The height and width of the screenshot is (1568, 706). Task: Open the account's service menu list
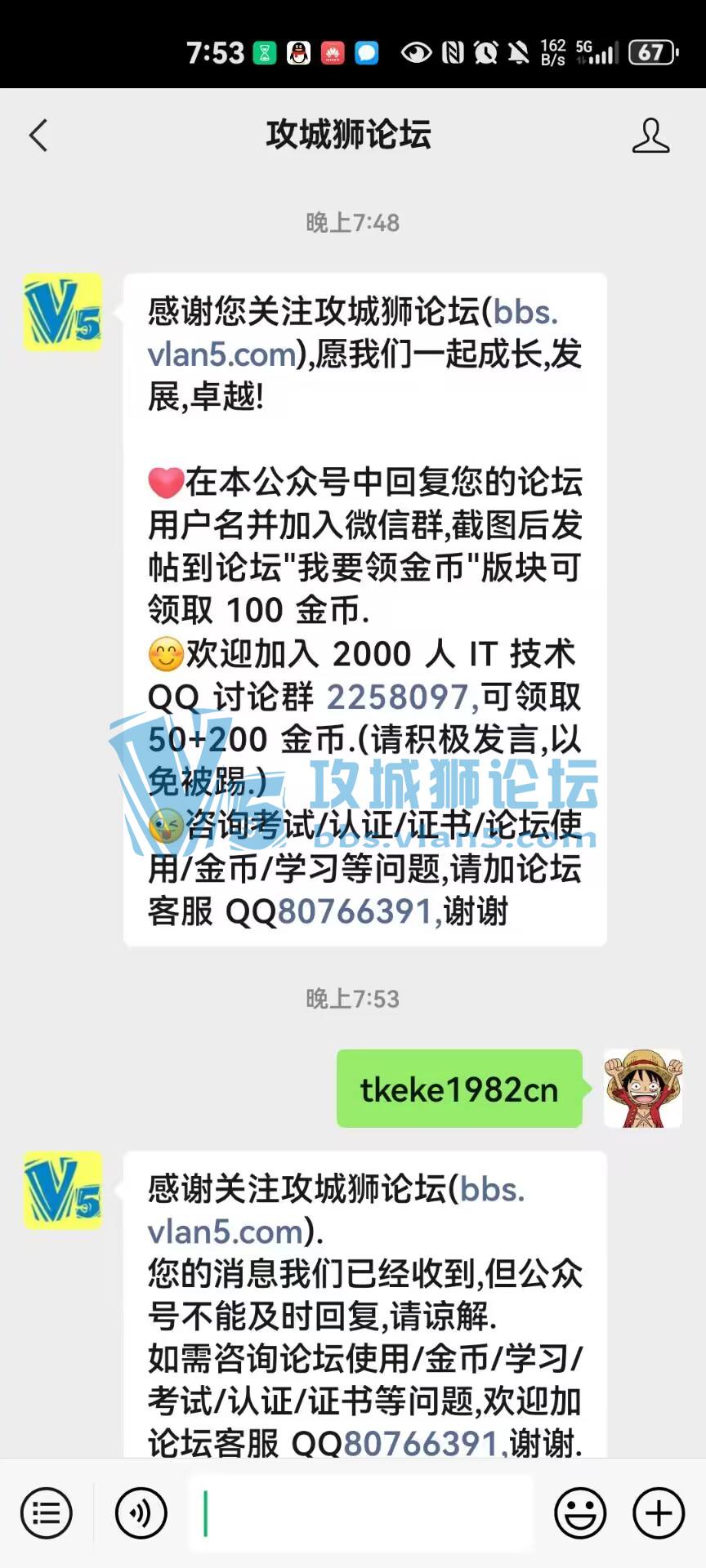point(47,1513)
